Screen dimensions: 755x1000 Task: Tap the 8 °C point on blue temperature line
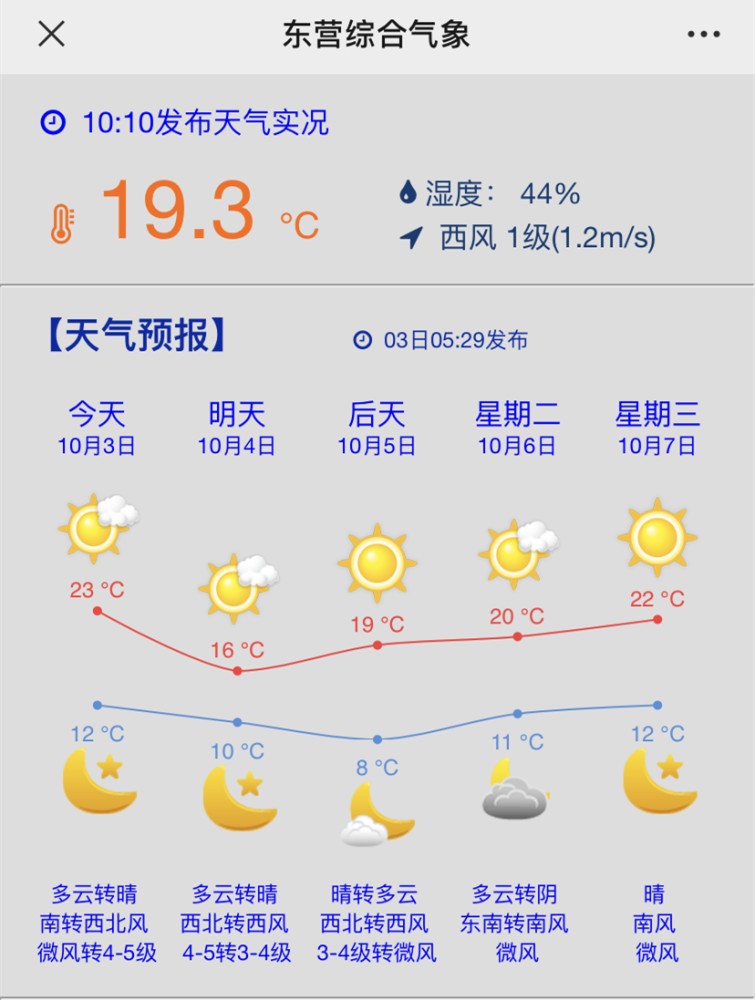tap(376, 740)
